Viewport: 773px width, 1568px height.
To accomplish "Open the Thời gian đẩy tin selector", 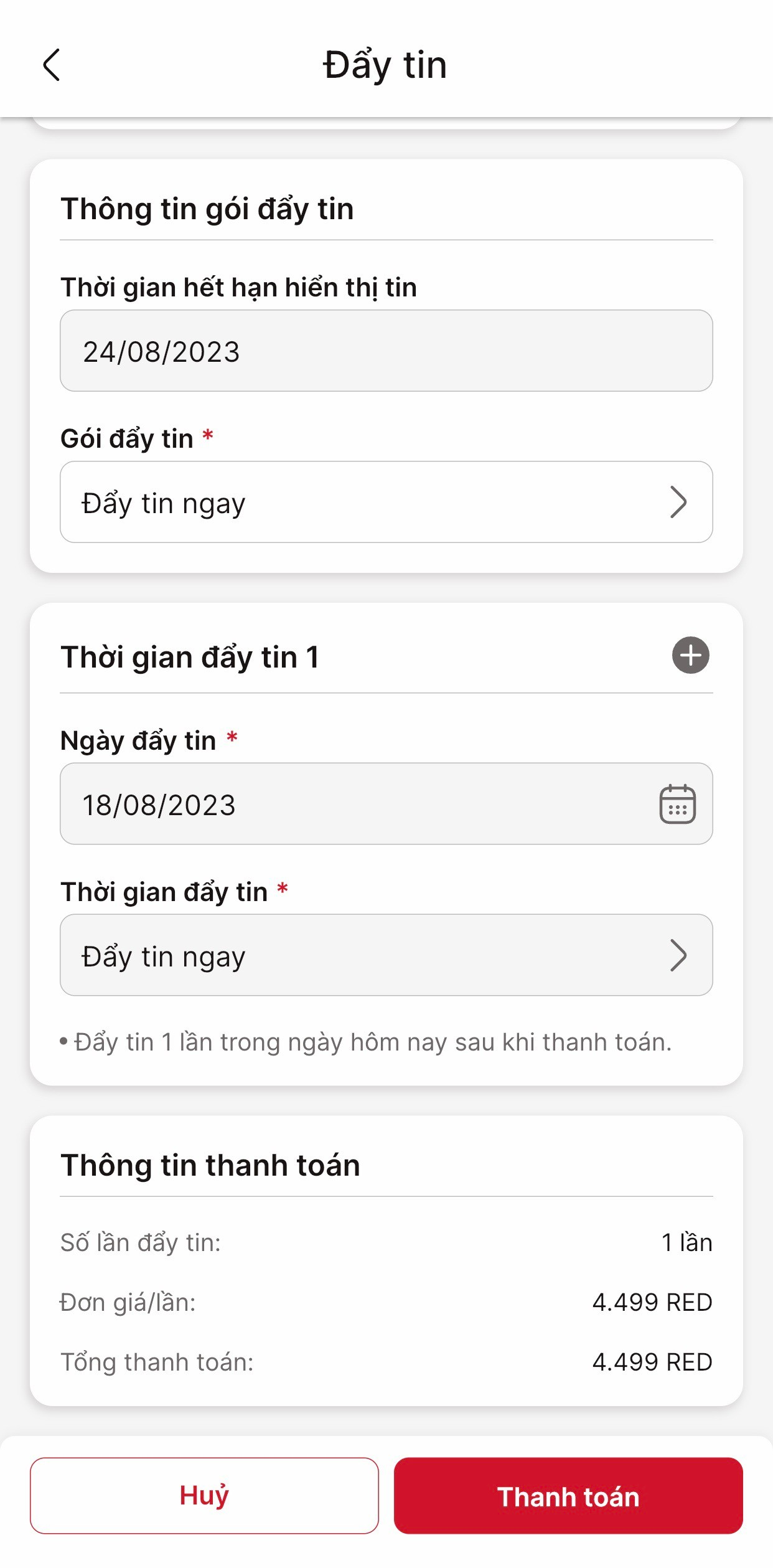I will point(386,955).
